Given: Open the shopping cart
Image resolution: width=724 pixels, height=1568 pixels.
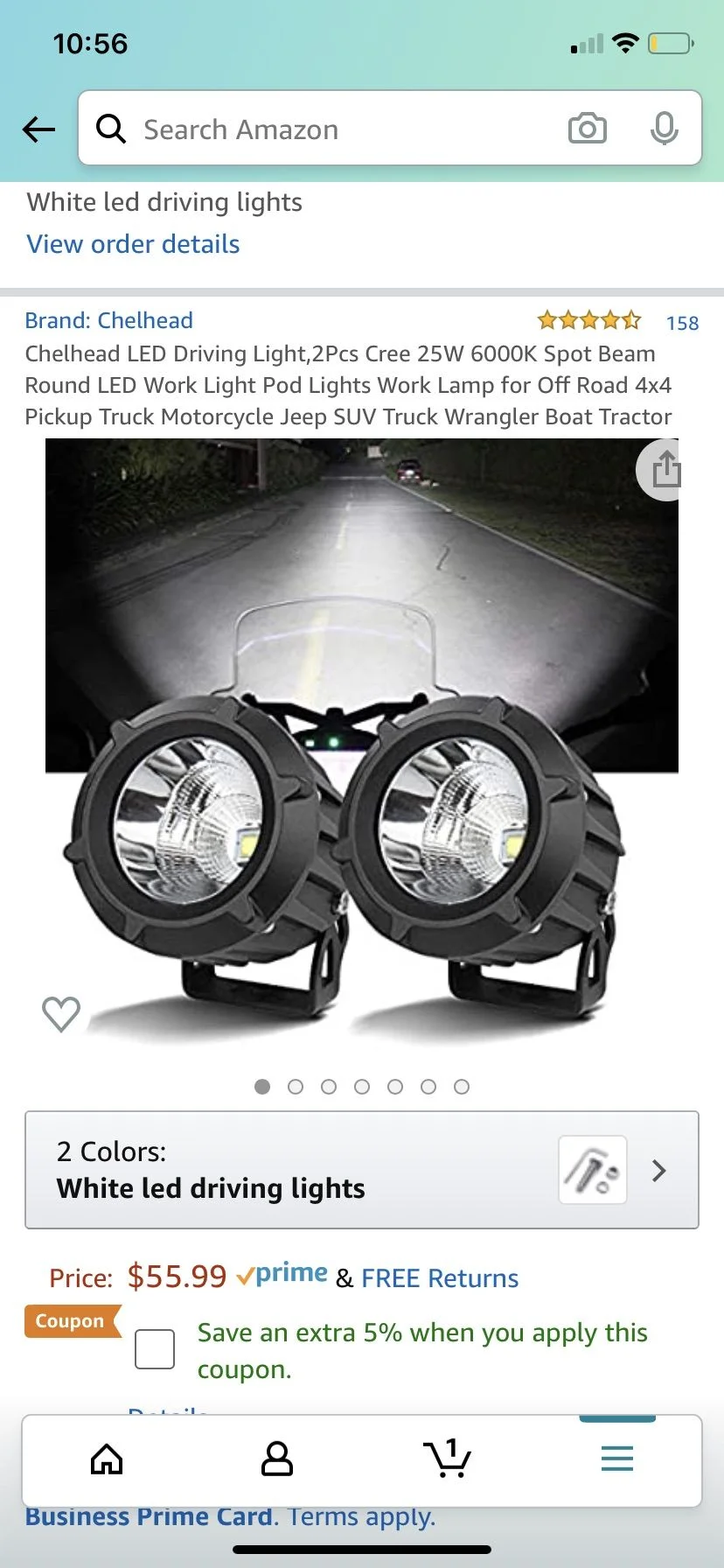Looking at the screenshot, I should pyautogui.click(x=448, y=1459).
